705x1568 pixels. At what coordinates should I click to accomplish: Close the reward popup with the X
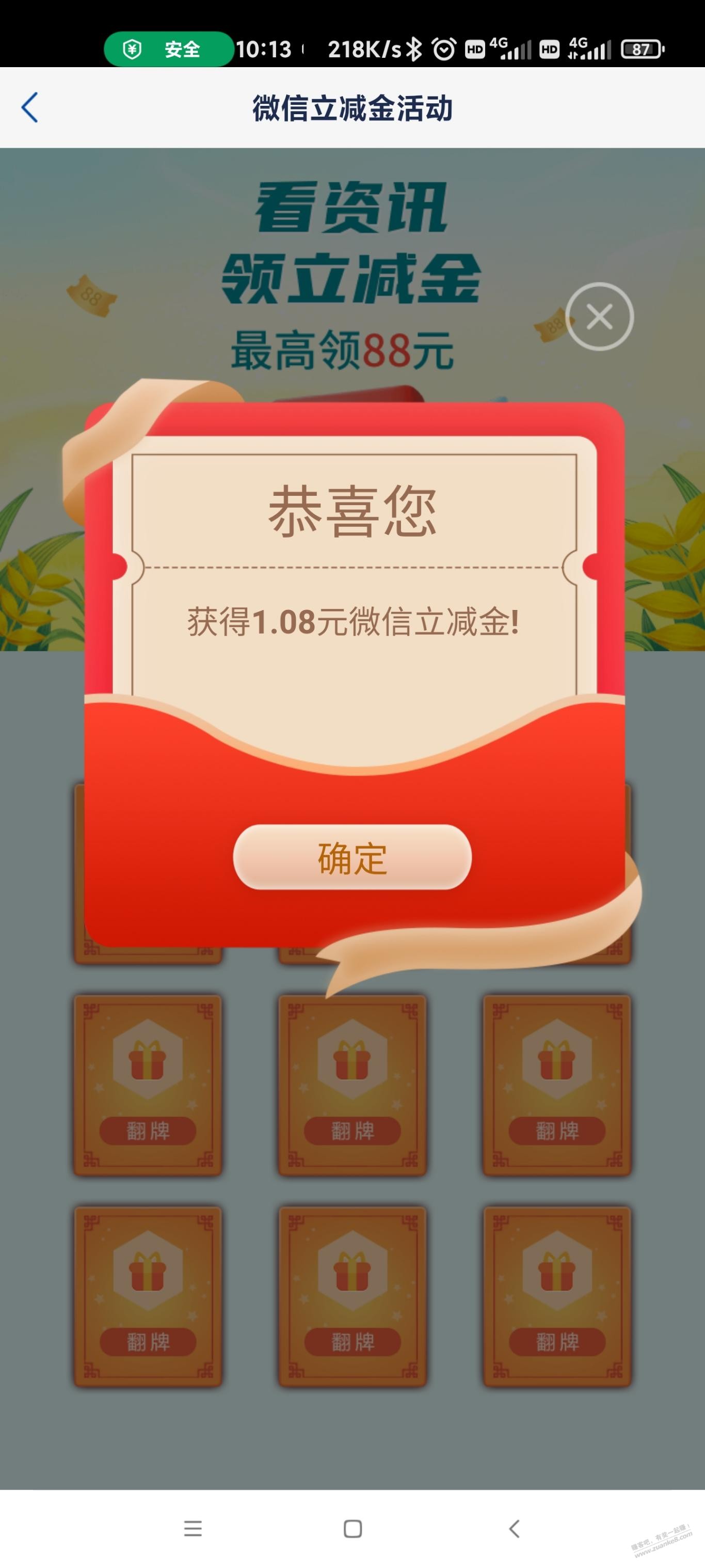coord(599,317)
